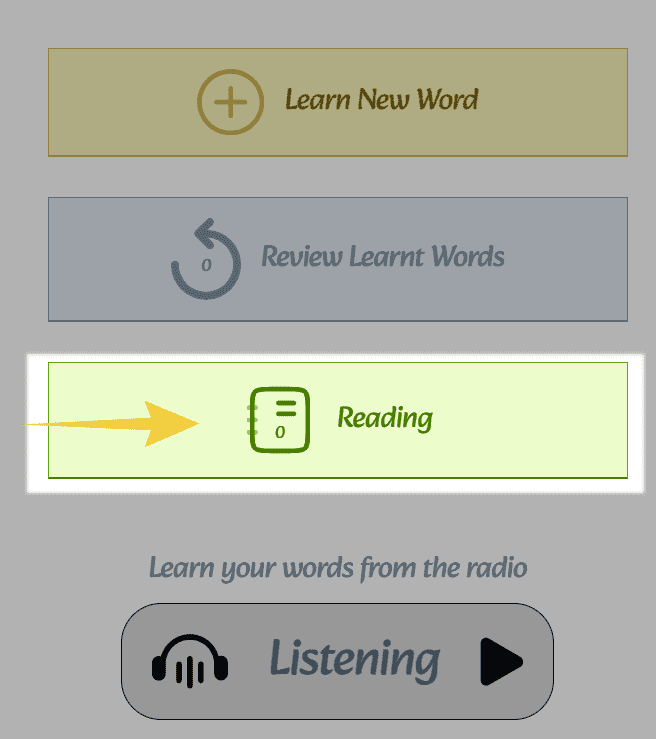Tap the Learn New Word button

pyautogui.click(x=337, y=101)
